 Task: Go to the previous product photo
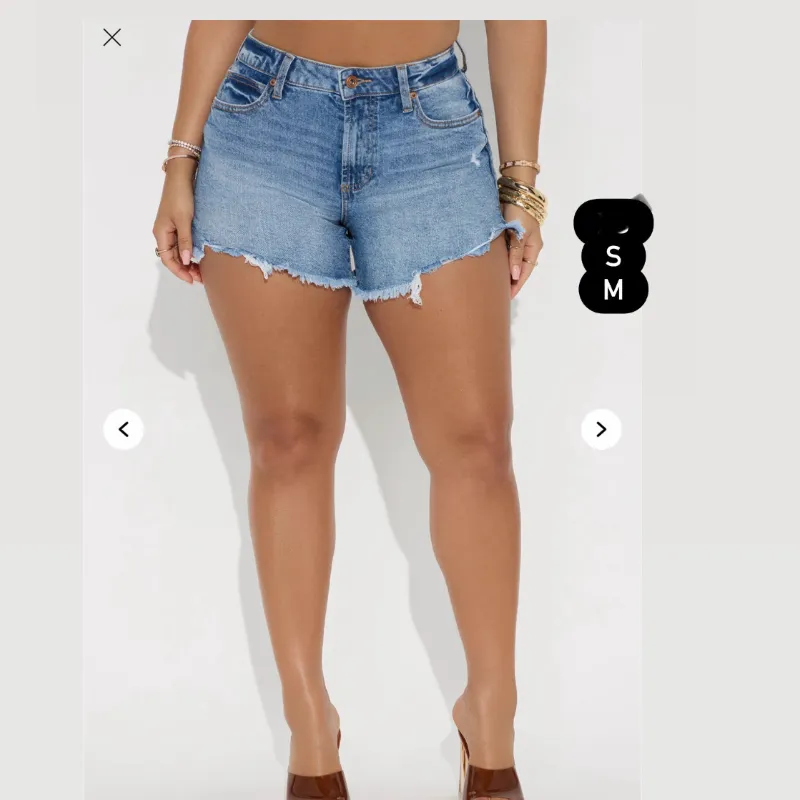point(123,429)
